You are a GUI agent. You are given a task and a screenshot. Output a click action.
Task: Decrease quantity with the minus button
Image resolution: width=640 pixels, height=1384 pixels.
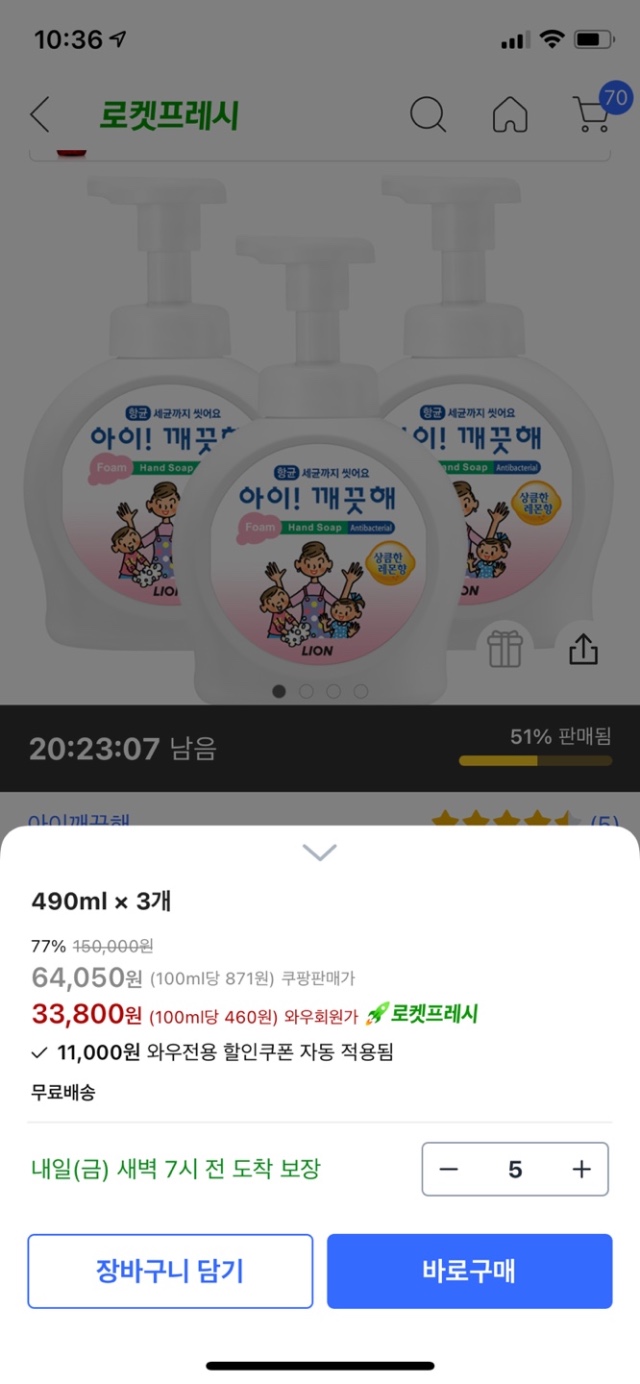click(x=449, y=1169)
